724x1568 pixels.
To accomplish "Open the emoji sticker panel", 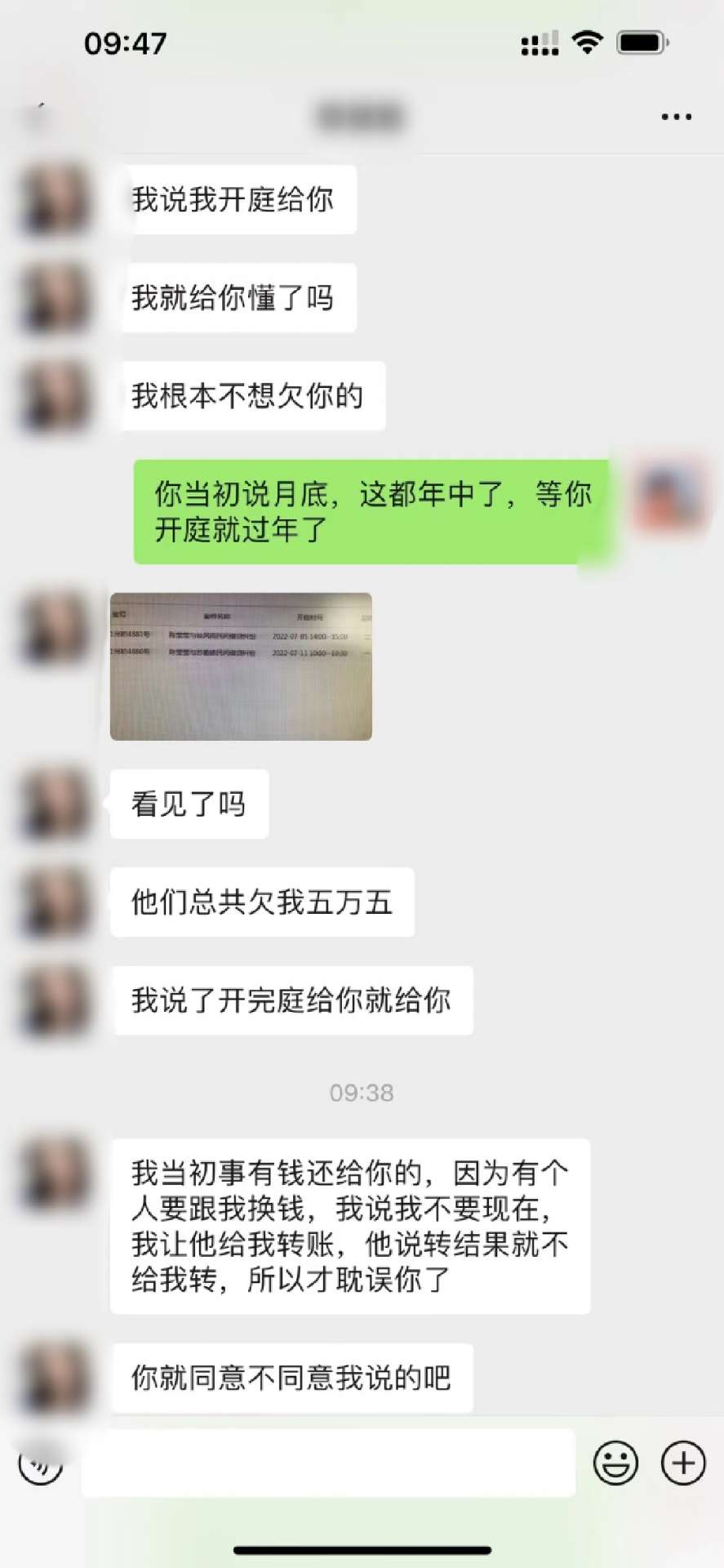I will point(615,1463).
